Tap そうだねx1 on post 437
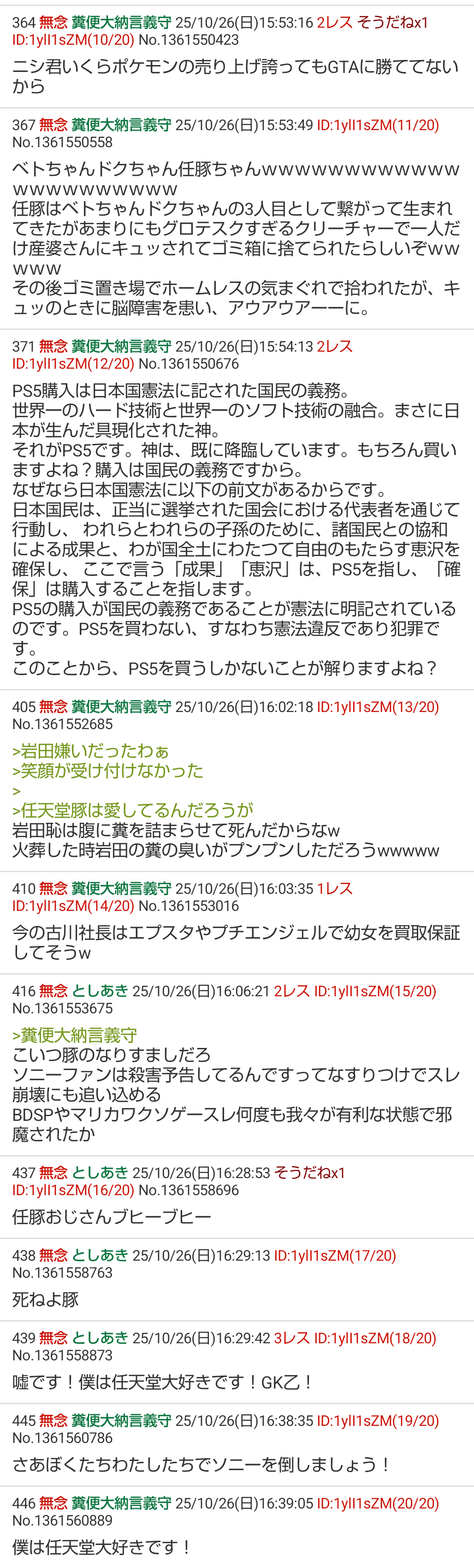The image size is (474, 1568). pyautogui.click(x=310, y=1173)
